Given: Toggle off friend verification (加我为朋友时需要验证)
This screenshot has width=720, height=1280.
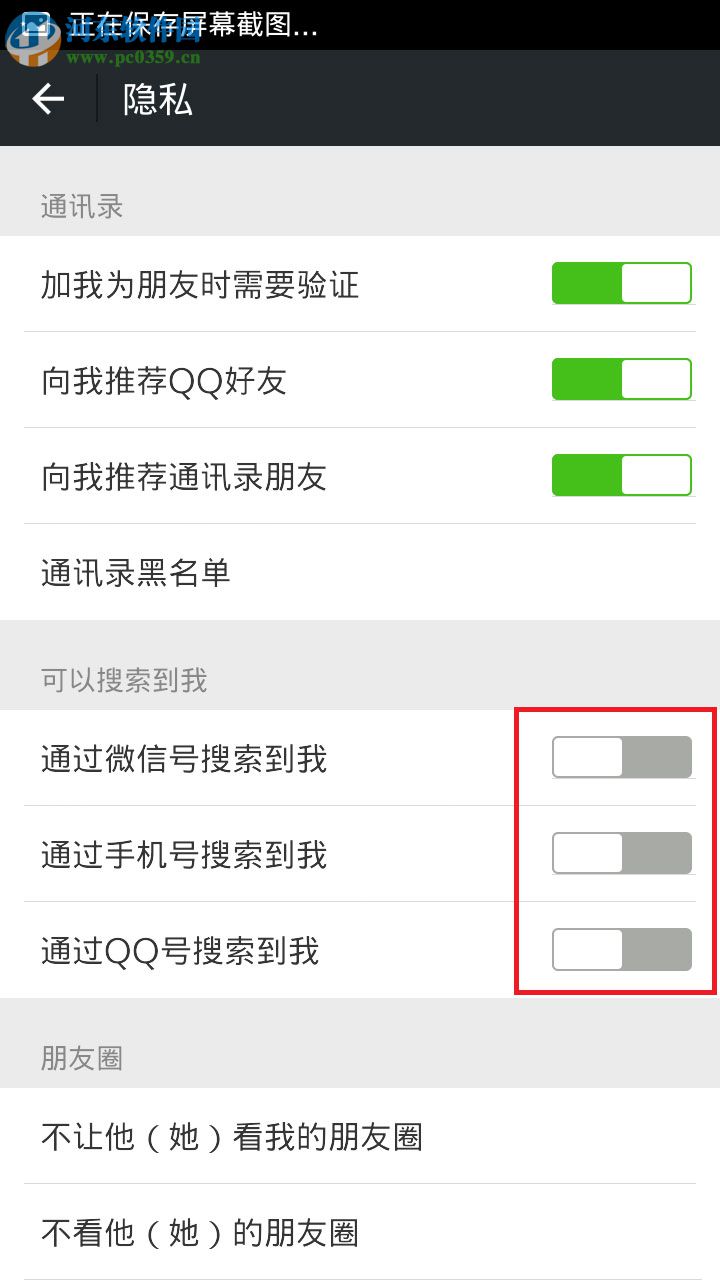Looking at the screenshot, I should [x=622, y=283].
